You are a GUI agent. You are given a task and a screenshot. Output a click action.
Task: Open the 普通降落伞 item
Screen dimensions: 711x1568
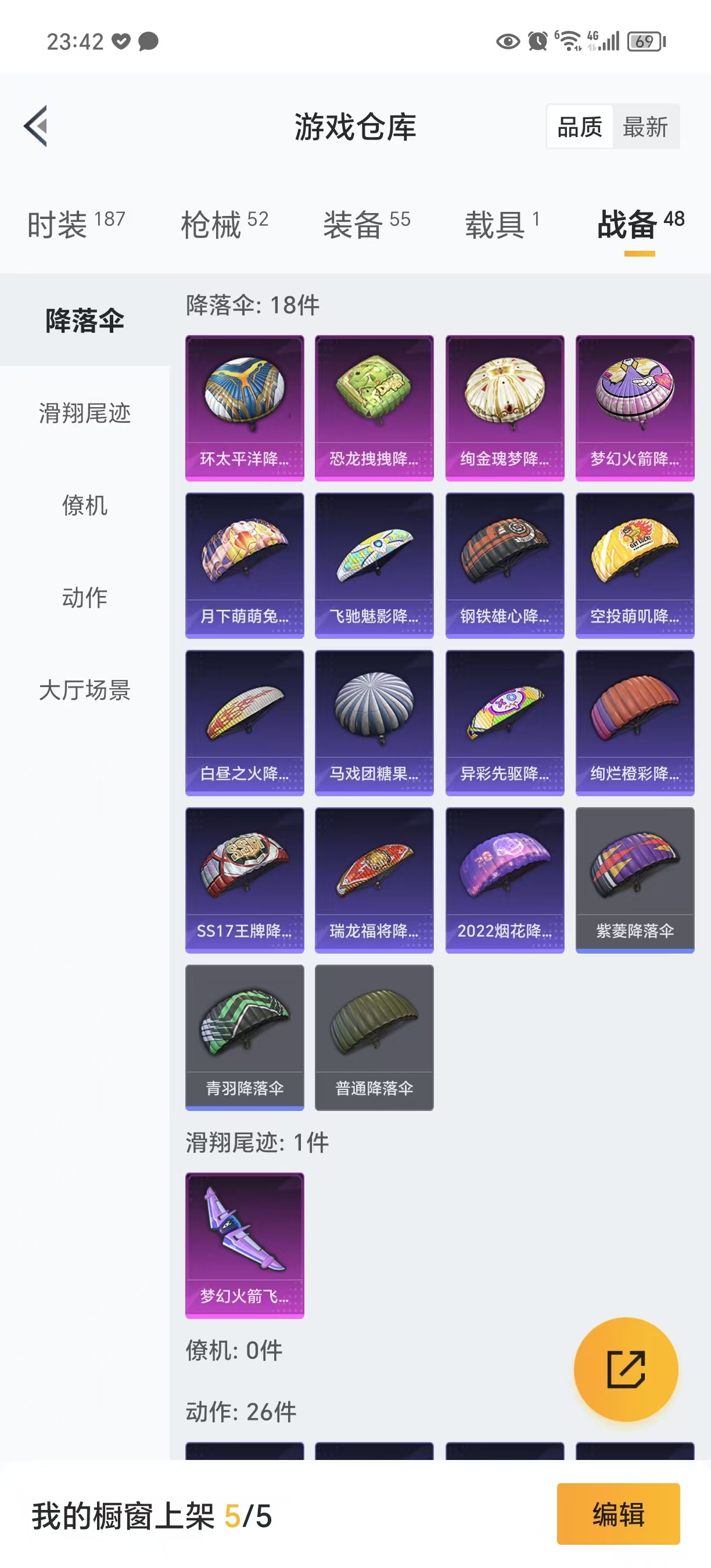374,1037
